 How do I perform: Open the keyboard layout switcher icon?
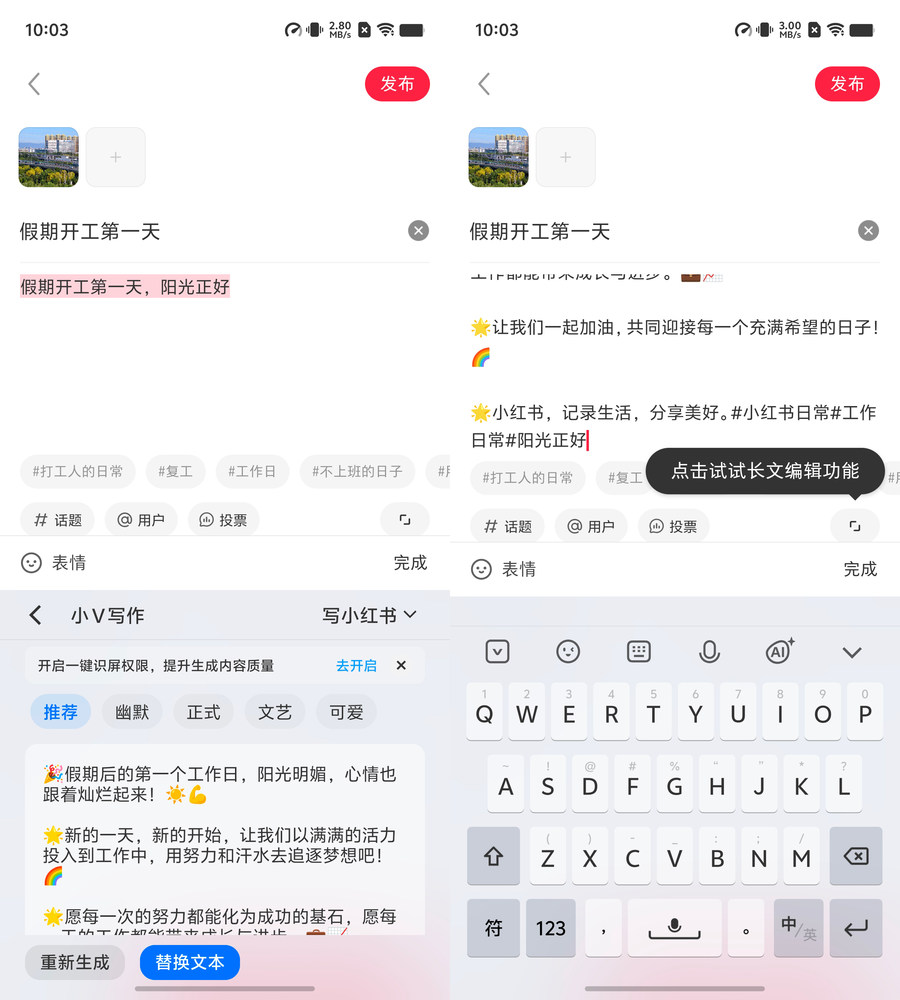(x=639, y=652)
